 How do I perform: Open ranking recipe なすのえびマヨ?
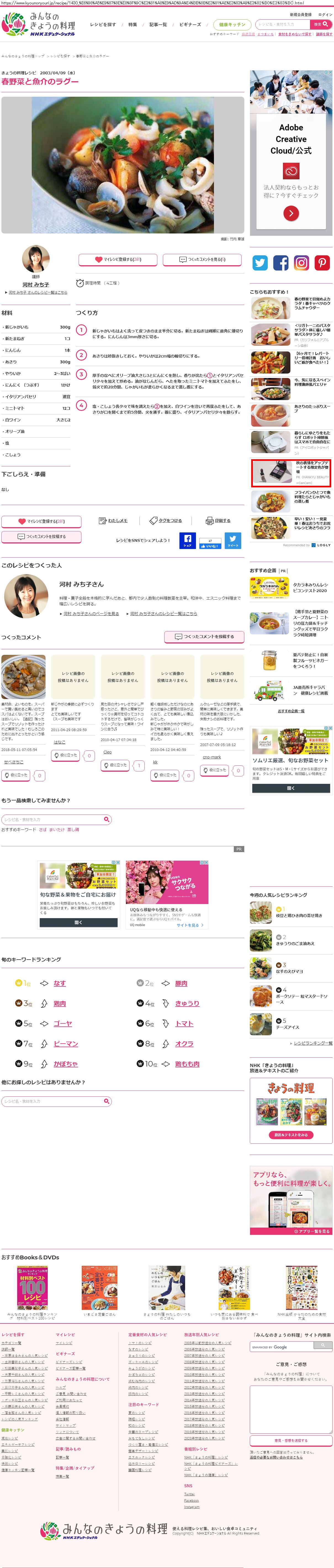[290, 972]
